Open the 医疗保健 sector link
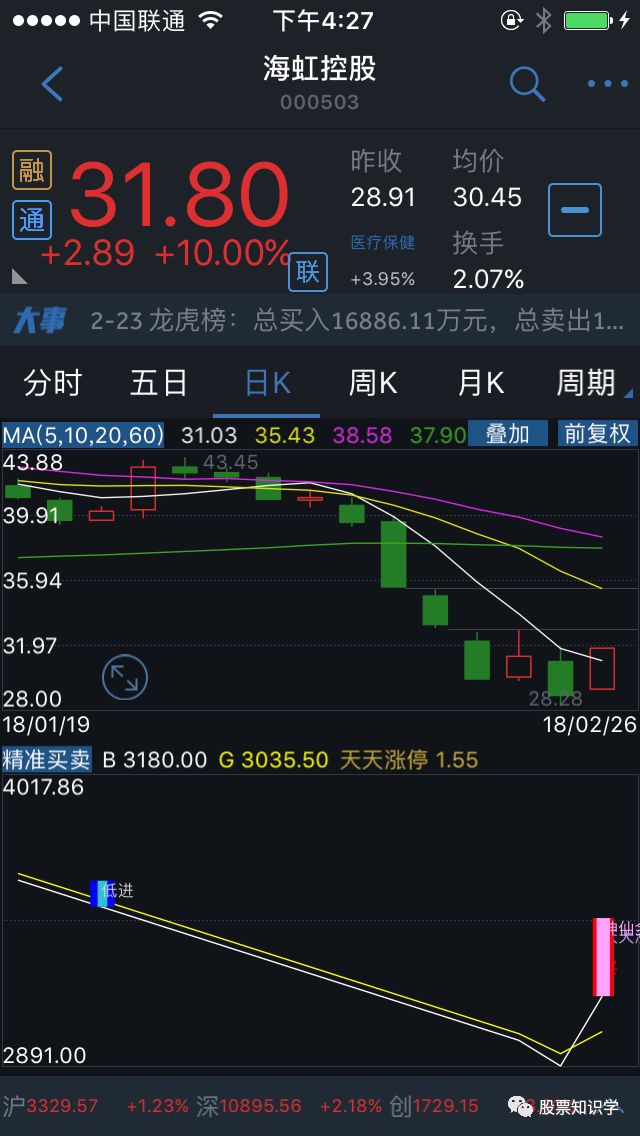This screenshot has height=1136, width=640. [382, 242]
